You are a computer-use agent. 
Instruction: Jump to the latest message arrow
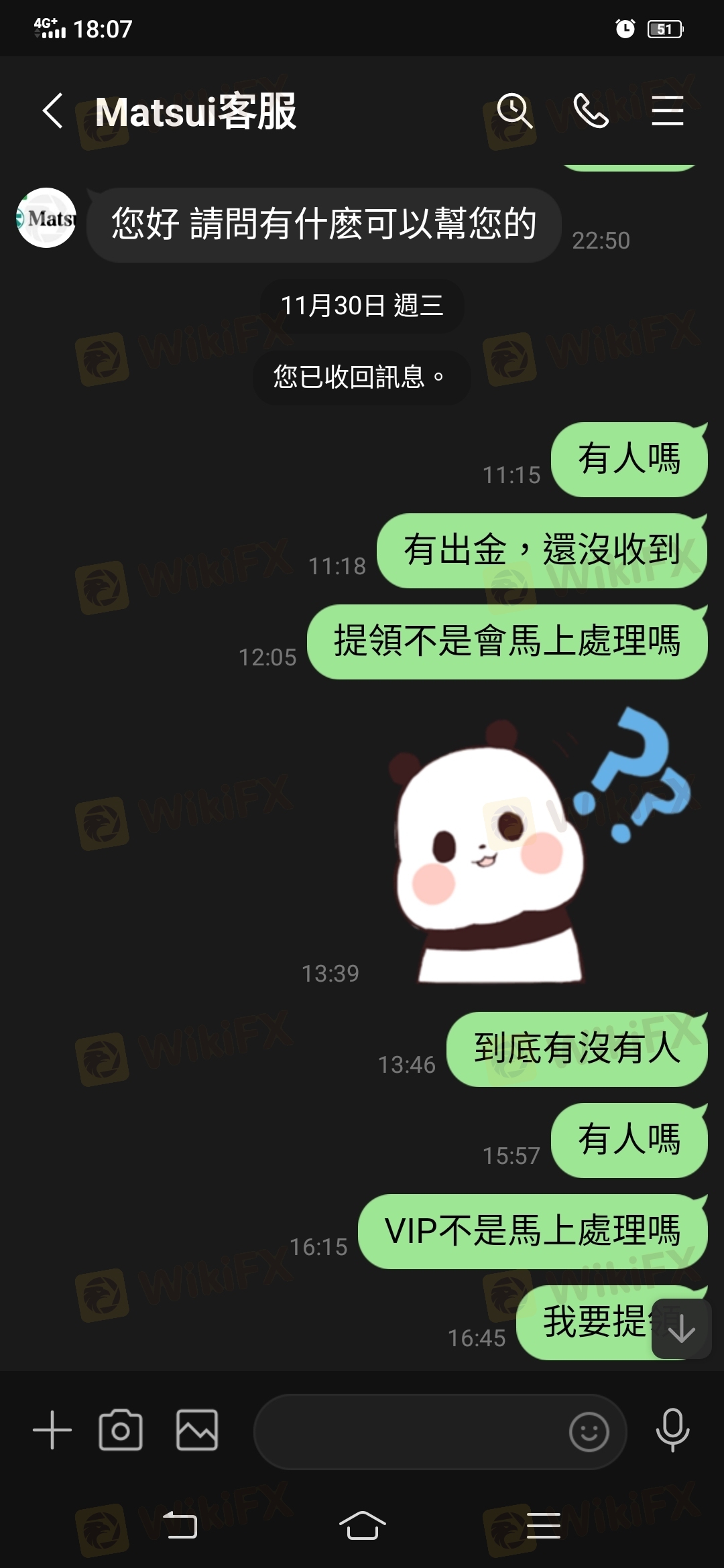[682, 1329]
